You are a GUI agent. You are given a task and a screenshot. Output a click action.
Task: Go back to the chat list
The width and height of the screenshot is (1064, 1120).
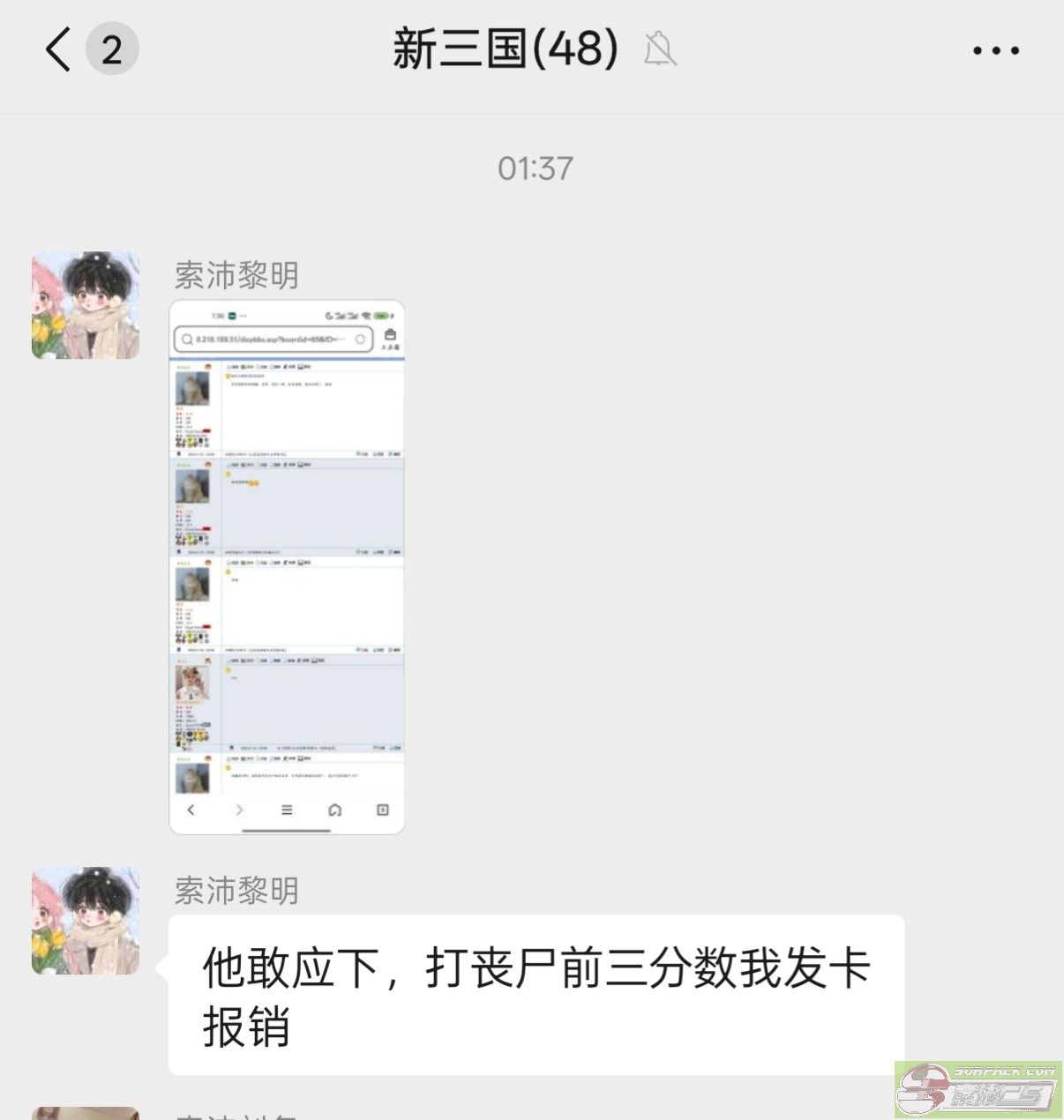(58, 49)
